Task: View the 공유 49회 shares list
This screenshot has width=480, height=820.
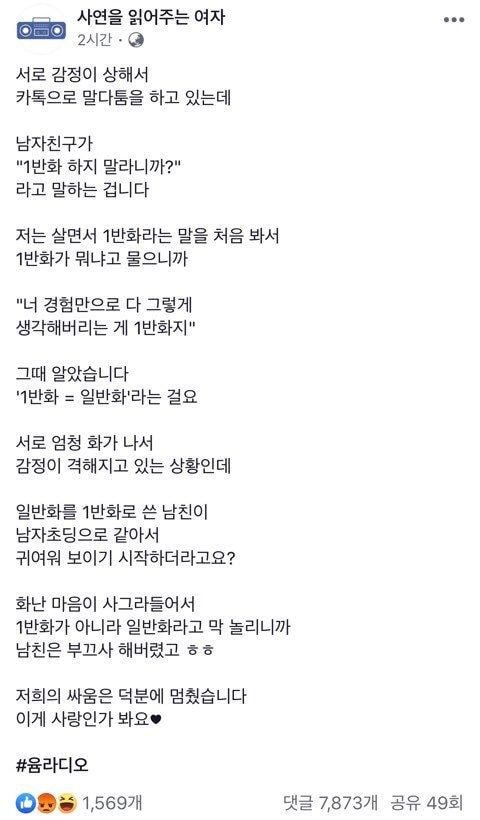Action: point(427,803)
